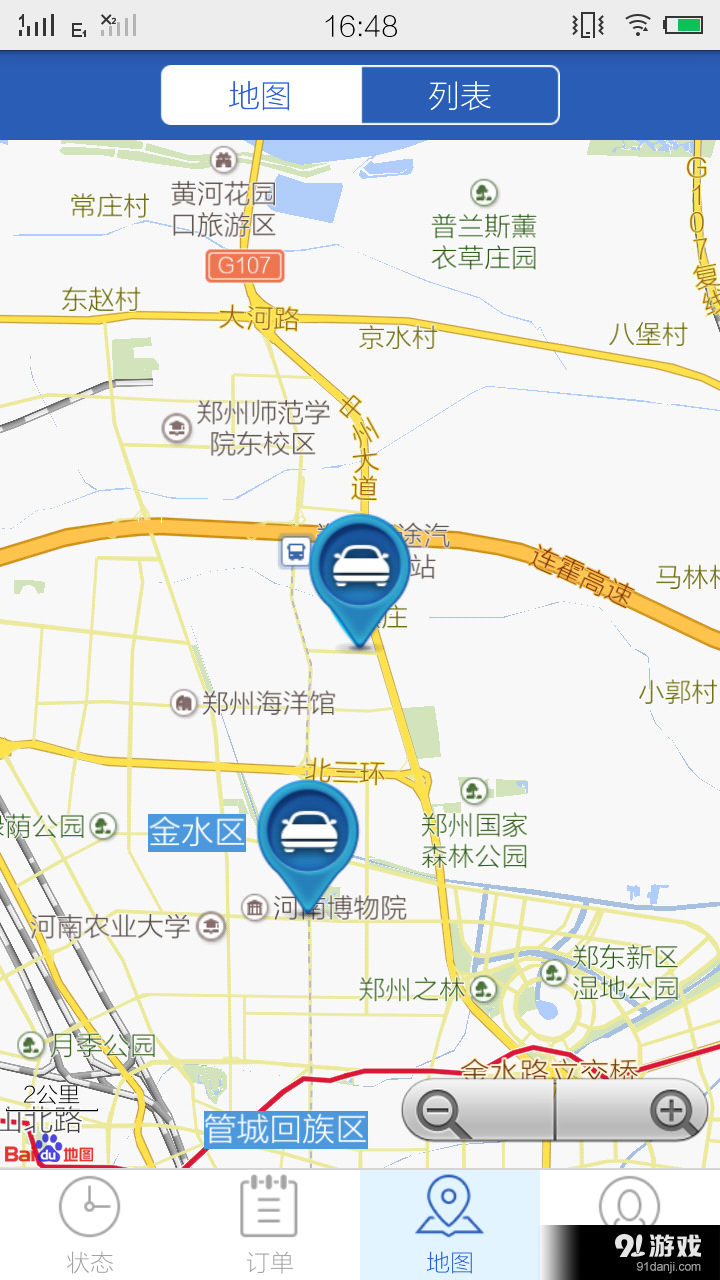Screen dimensions: 720x1280
Task: Open the 订单 tab
Action: coord(269,1224)
